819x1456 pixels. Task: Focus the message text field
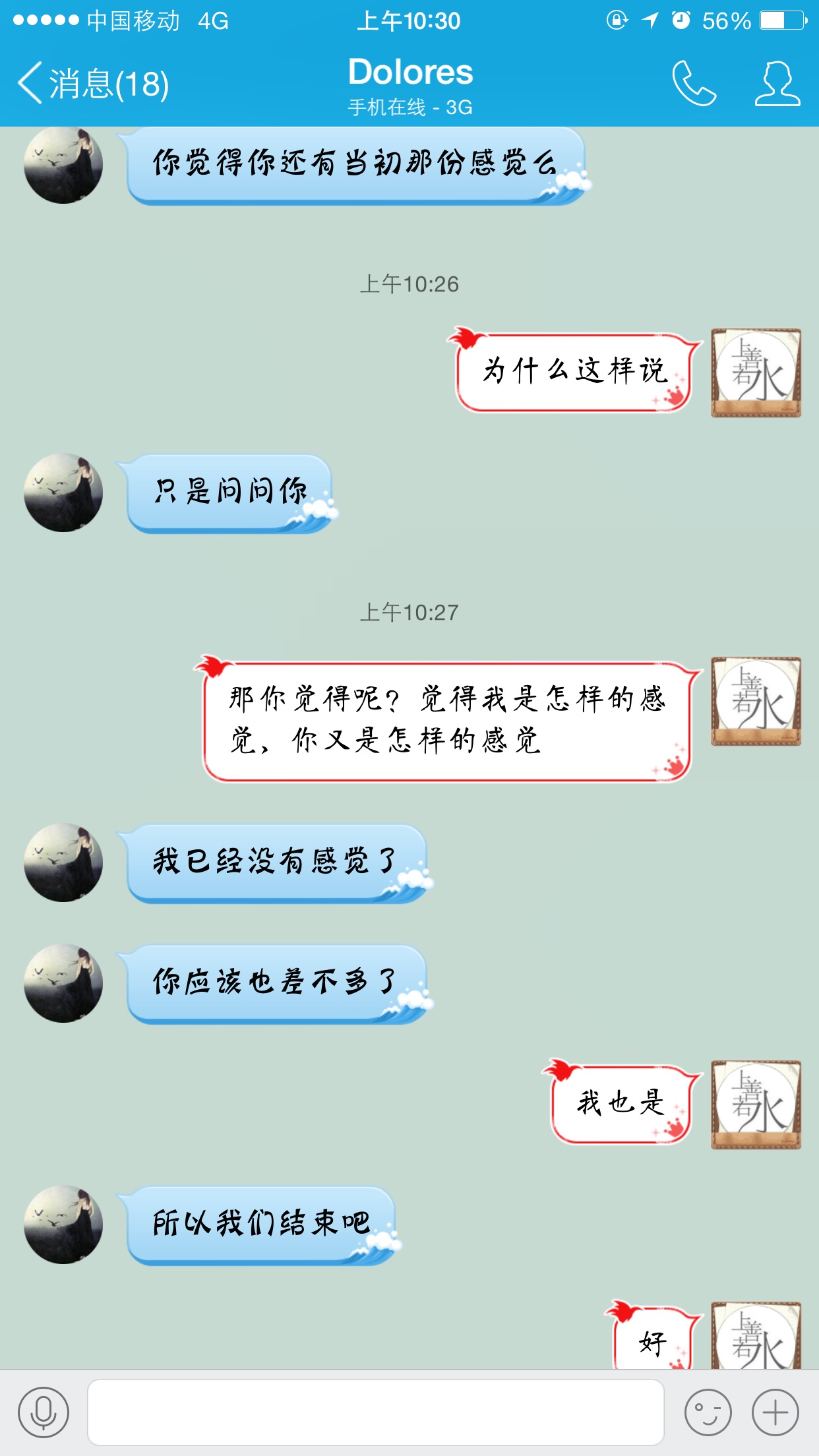click(x=376, y=1412)
